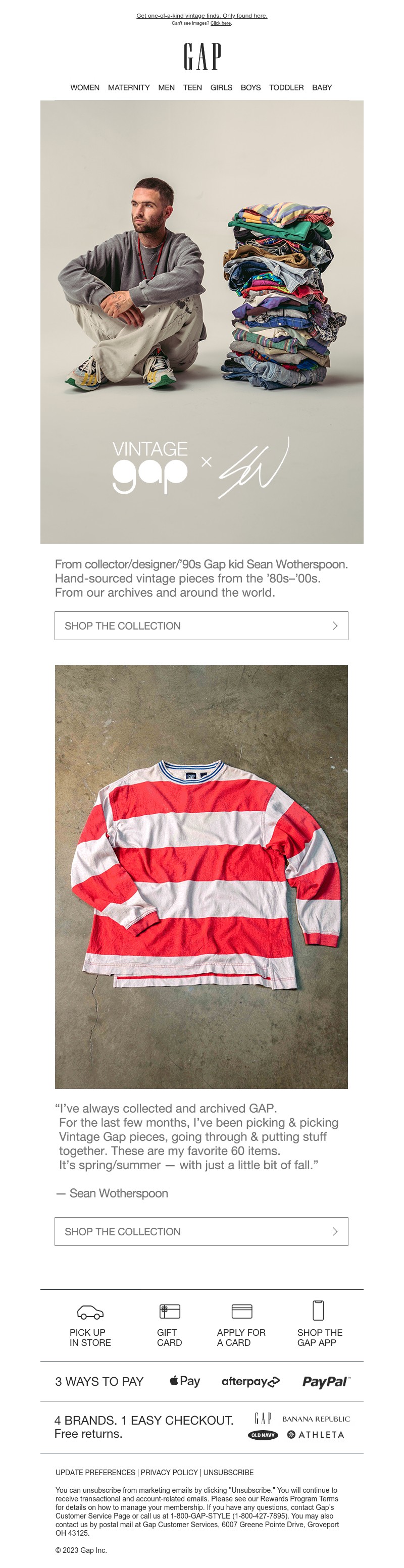Open the TEEN category
Viewport: 404px width, 1568px height.
click(x=192, y=88)
